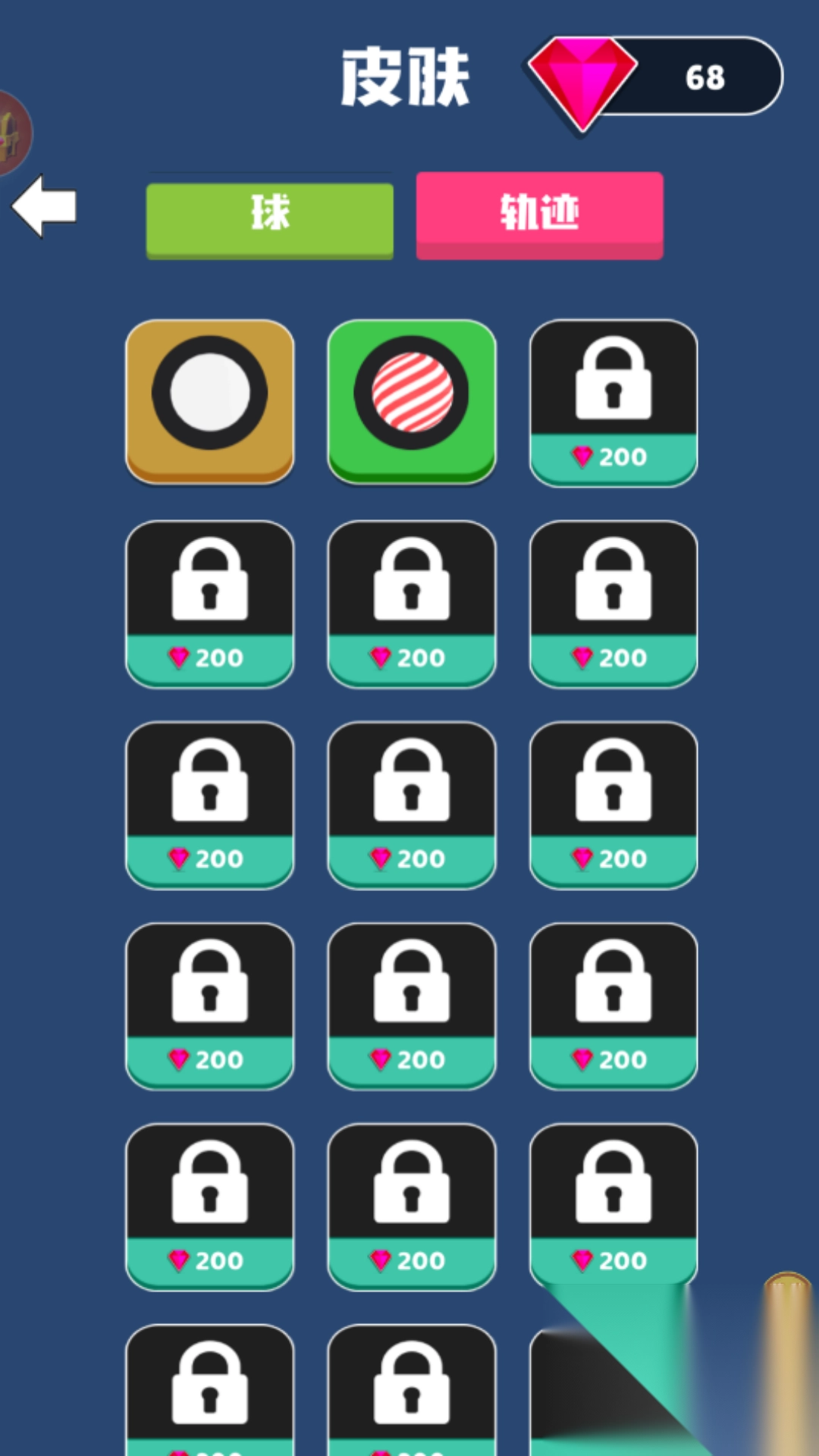
Task: Unlock the locked skin beside the striped ball
Action: click(x=613, y=403)
